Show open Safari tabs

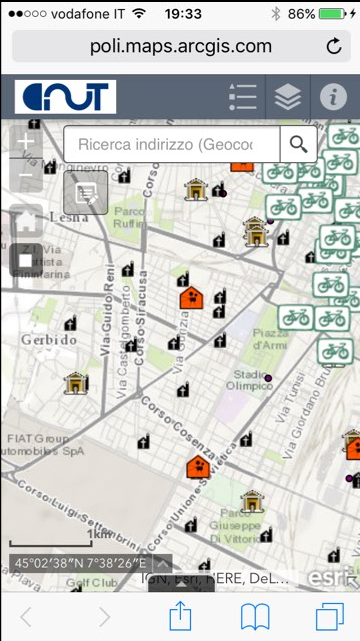click(x=330, y=617)
